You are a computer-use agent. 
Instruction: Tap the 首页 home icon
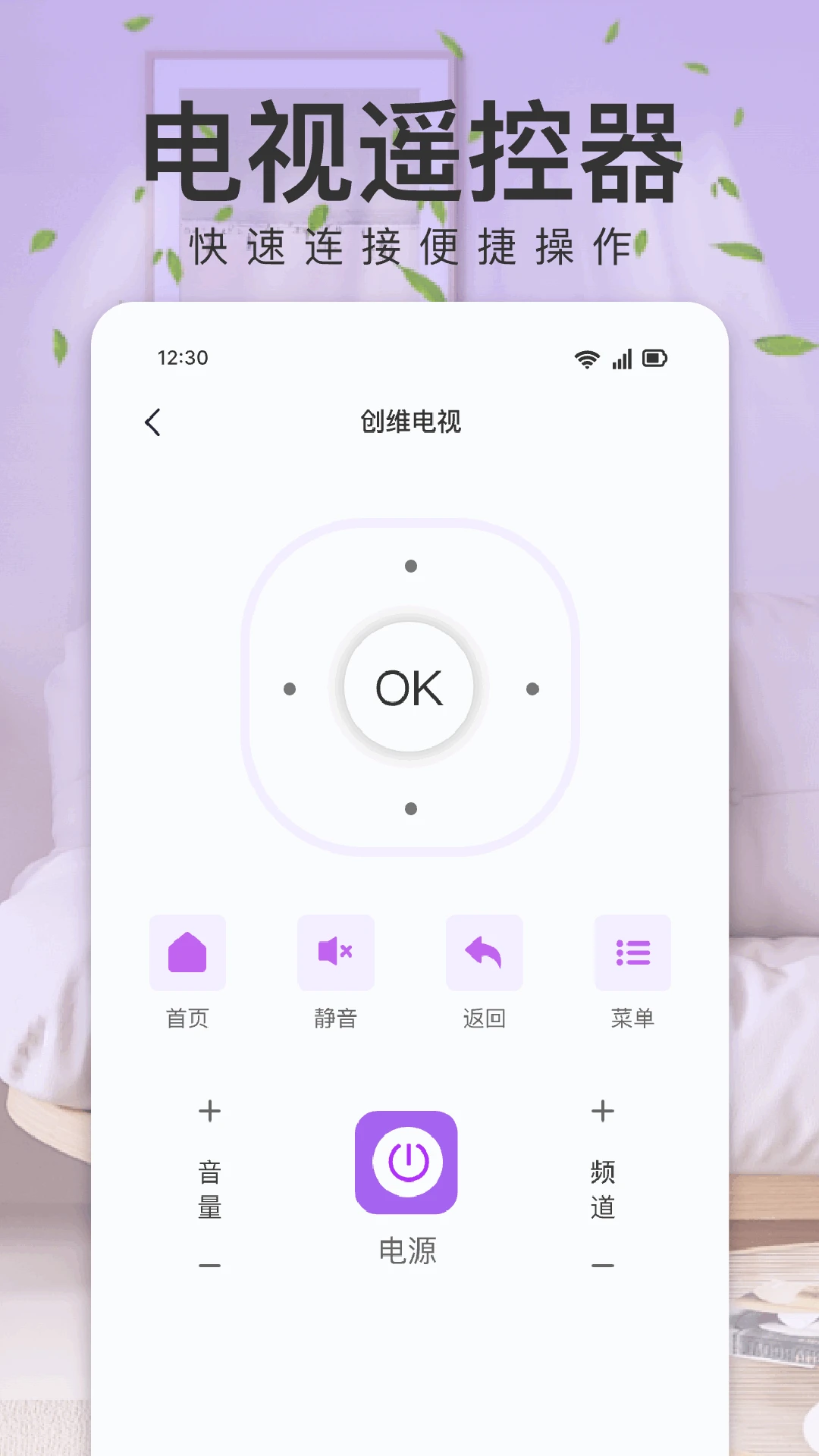coord(187,953)
